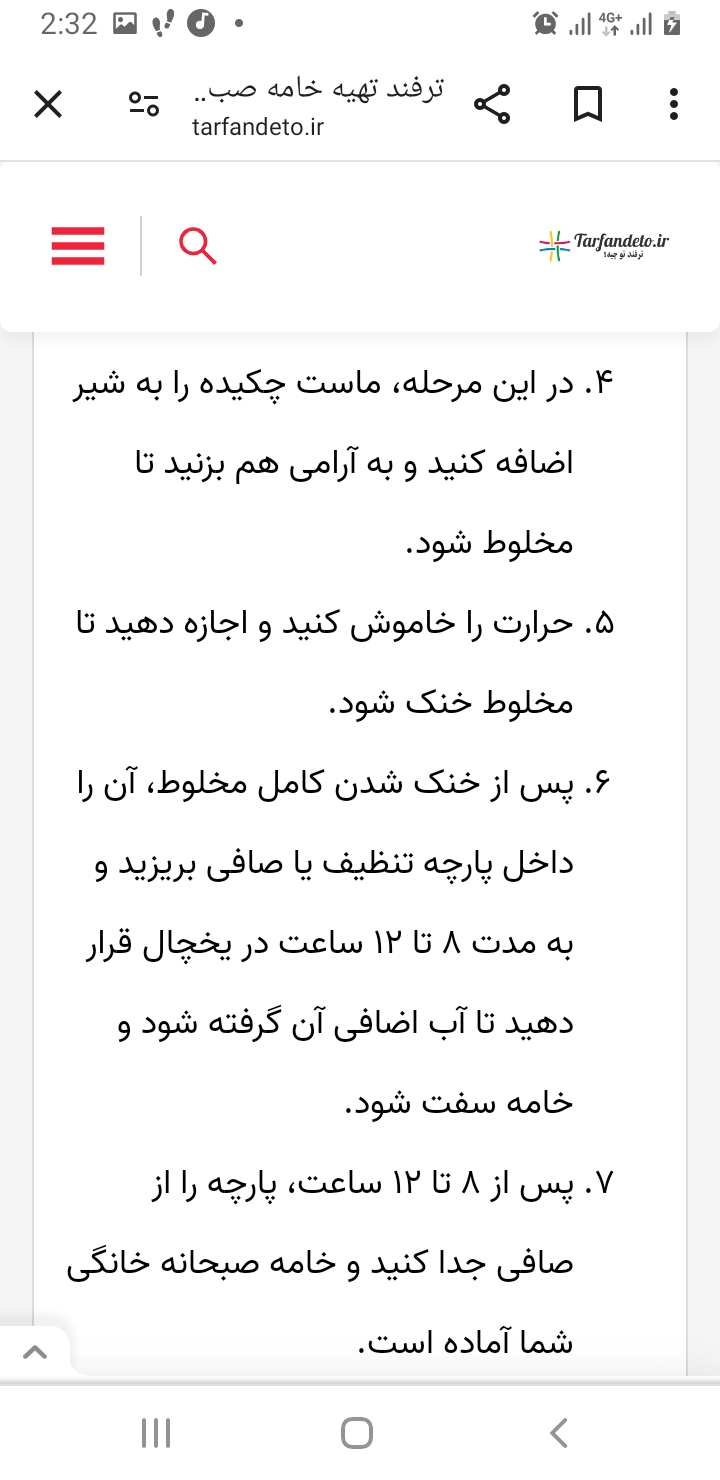Open the Tarfandeto.ir homepage logo
Image resolution: width=720 pixels, height=1480 pixels.
(603, 245)
